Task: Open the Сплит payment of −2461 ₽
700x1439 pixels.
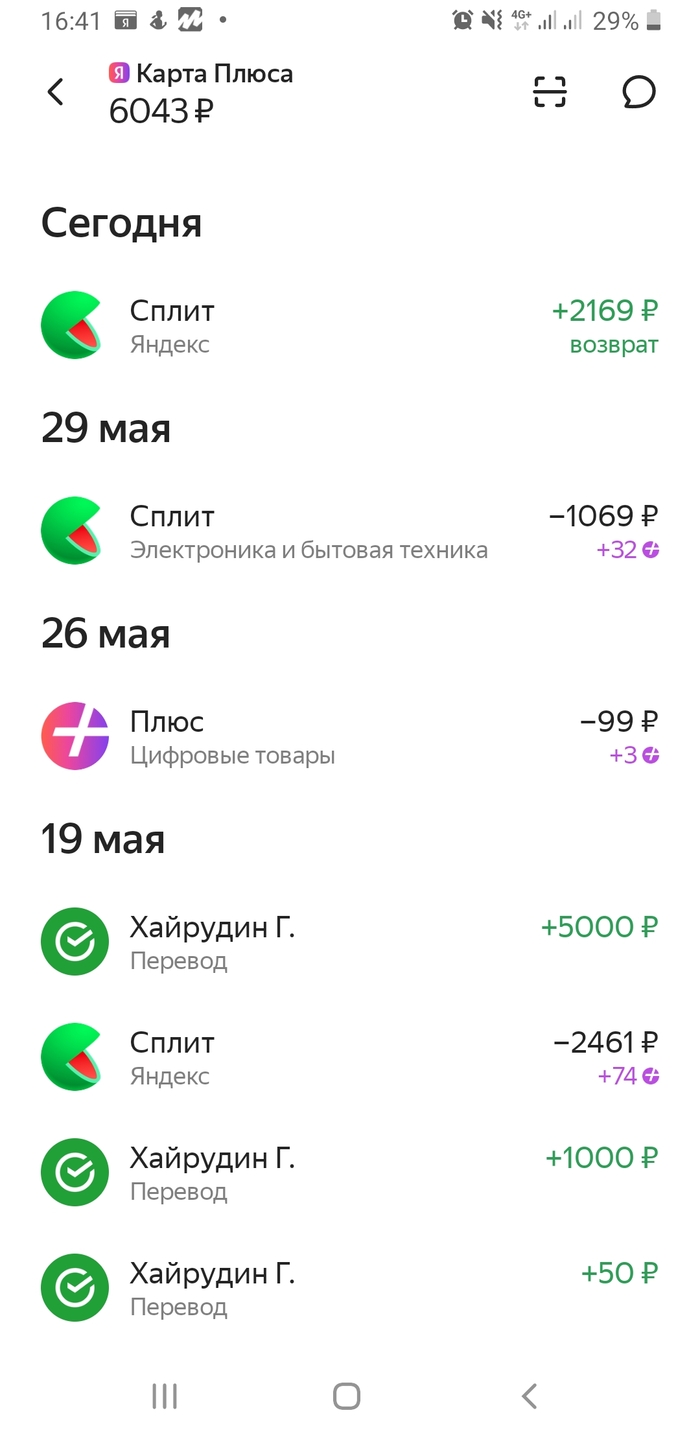Action: tap(349, 1058)
